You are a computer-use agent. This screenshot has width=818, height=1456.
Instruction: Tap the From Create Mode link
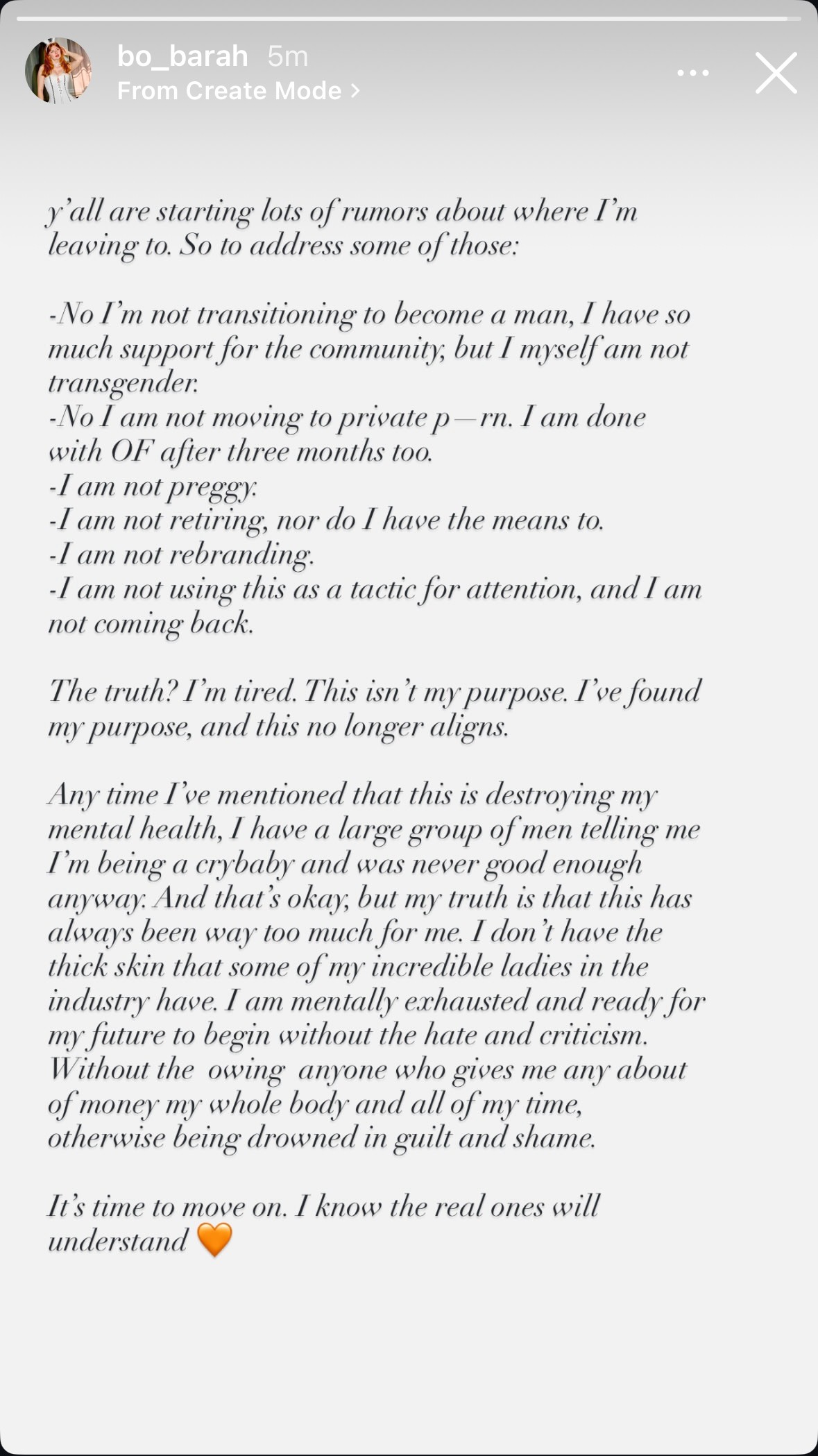(238, 91)
